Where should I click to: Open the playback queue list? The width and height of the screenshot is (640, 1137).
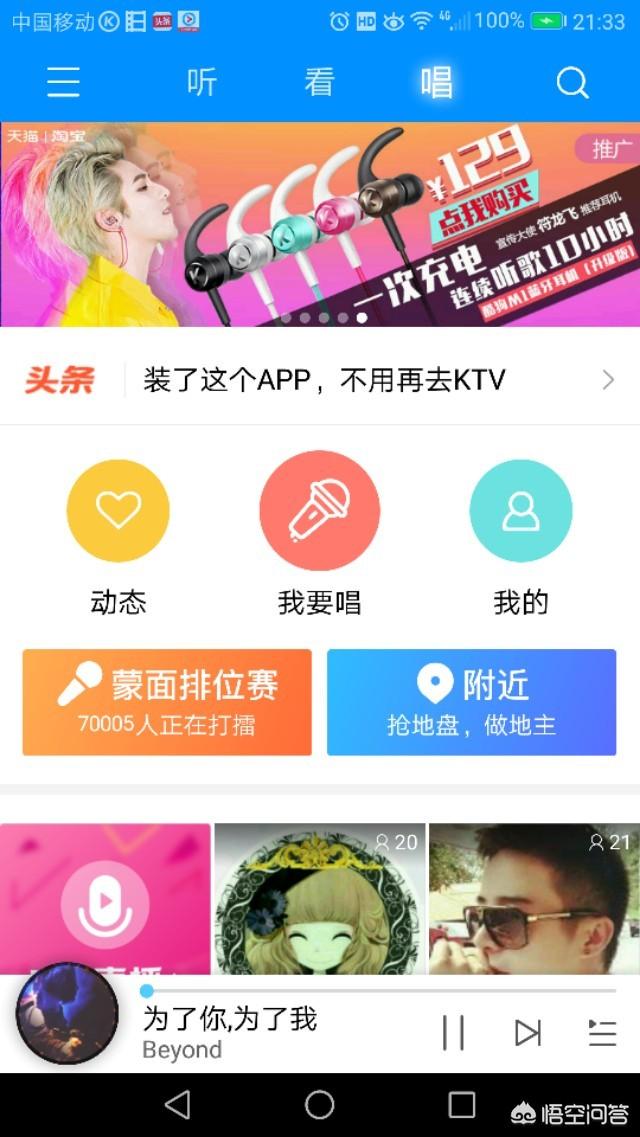(602, 1032)
